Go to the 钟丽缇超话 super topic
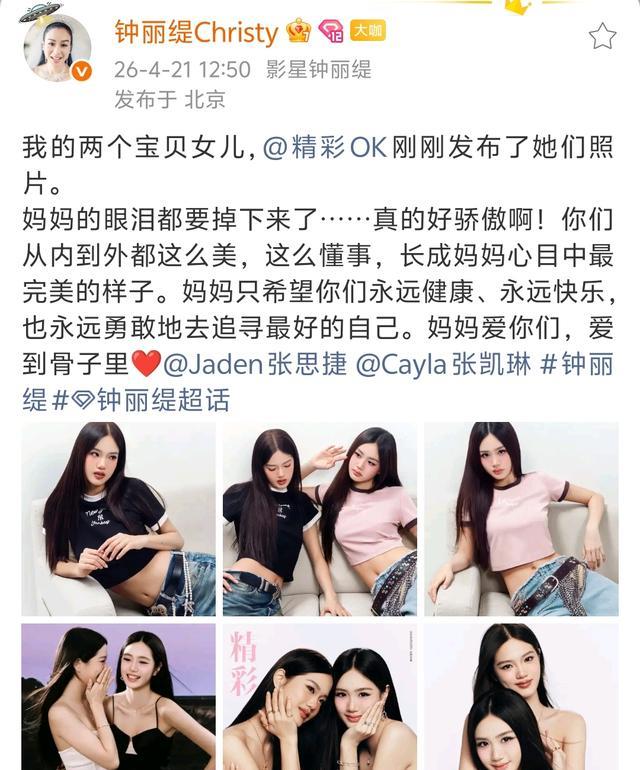The height and width of the screenshot is (770, 640). point(151,400)
